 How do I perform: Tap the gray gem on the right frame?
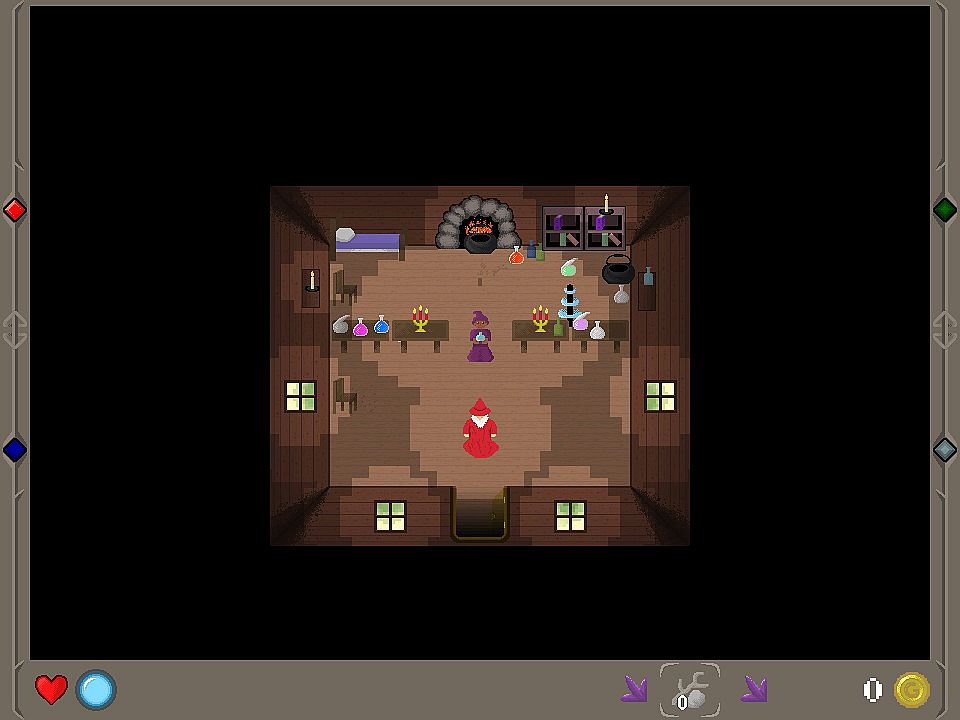(945, 450)
